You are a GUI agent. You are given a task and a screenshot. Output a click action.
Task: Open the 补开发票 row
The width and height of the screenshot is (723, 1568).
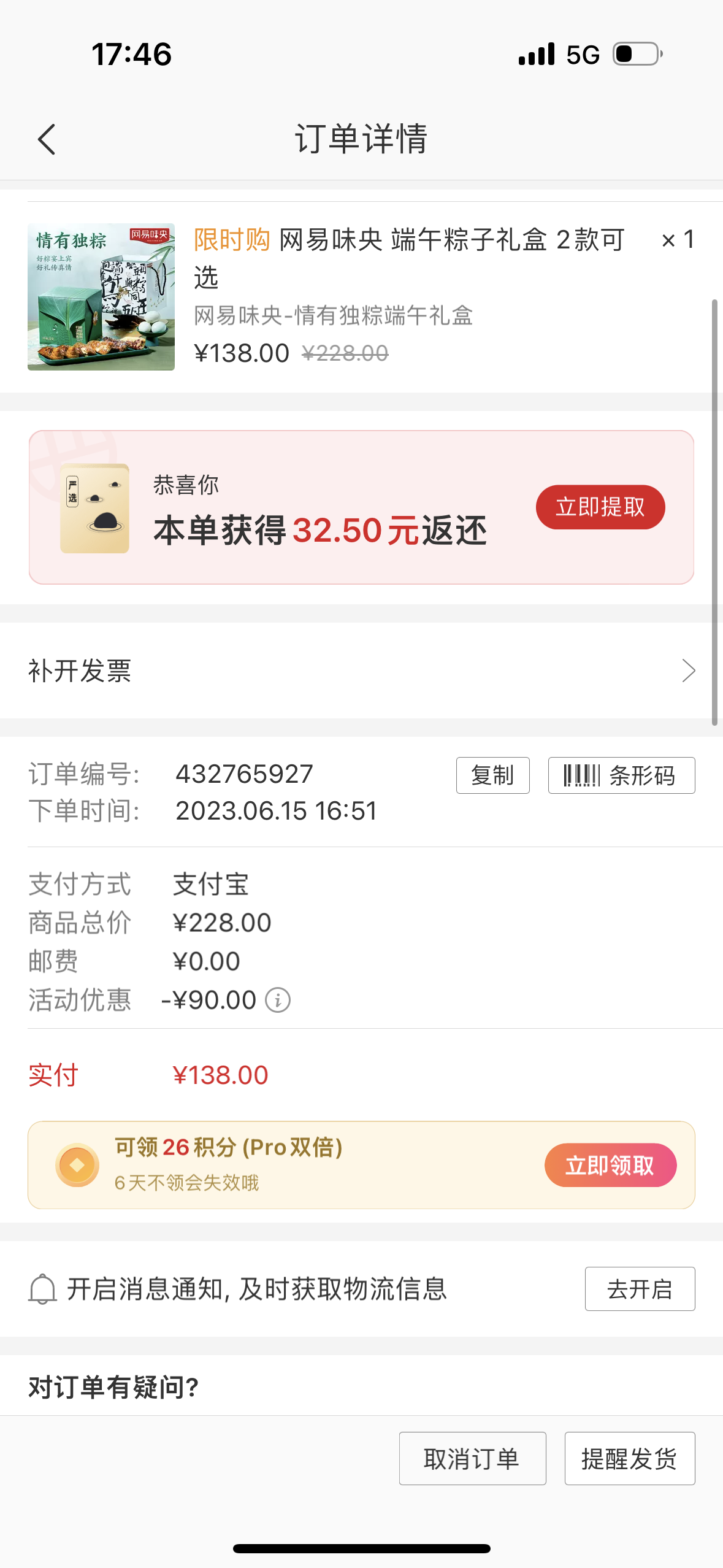click(361, 671)
